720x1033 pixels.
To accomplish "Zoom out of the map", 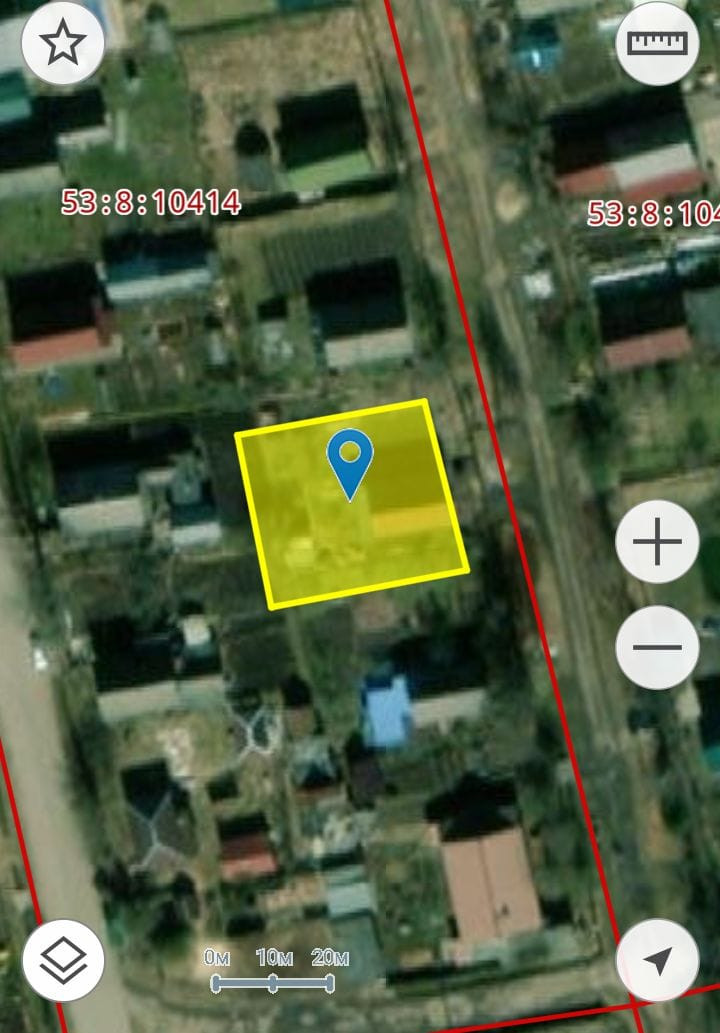I will 657,647.
